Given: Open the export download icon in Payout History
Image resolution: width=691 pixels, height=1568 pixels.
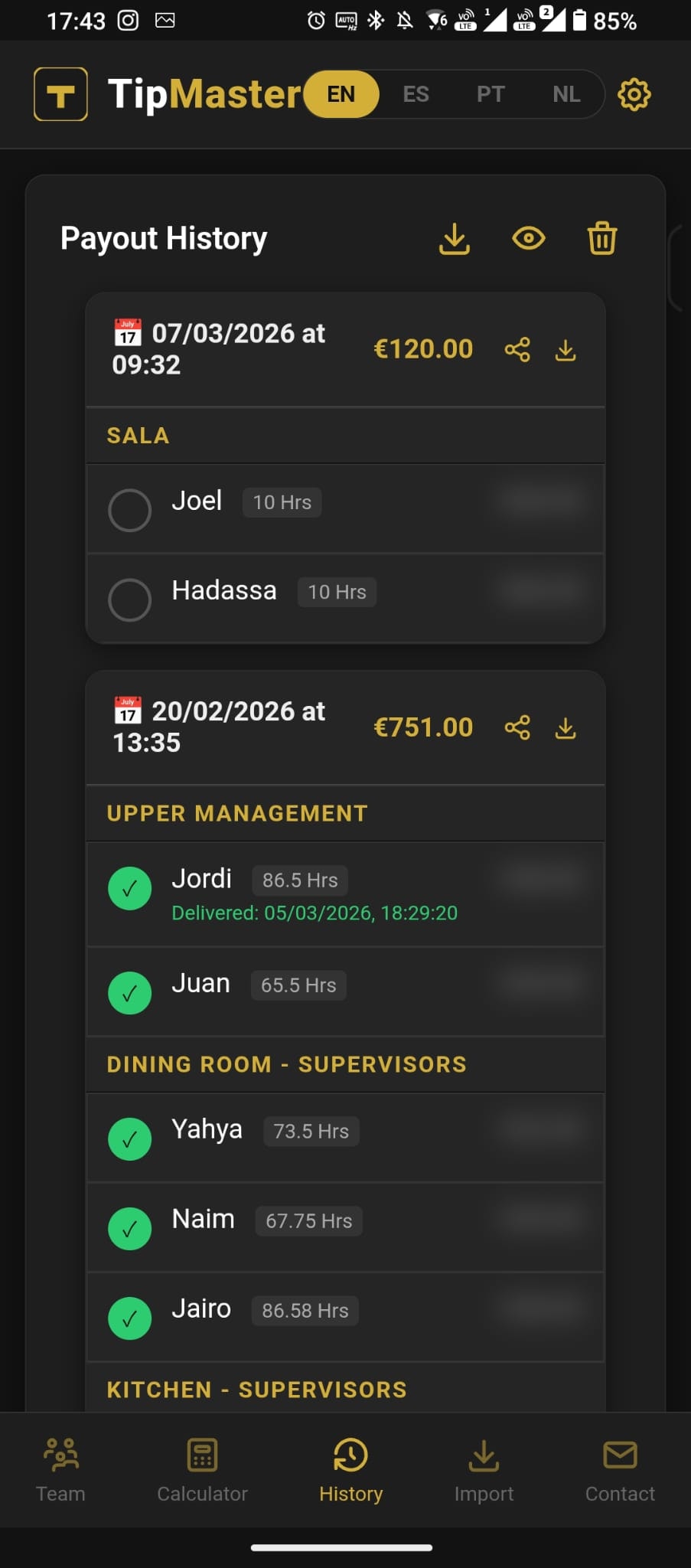Looking at the screenshot, I should tap(455, 239).
